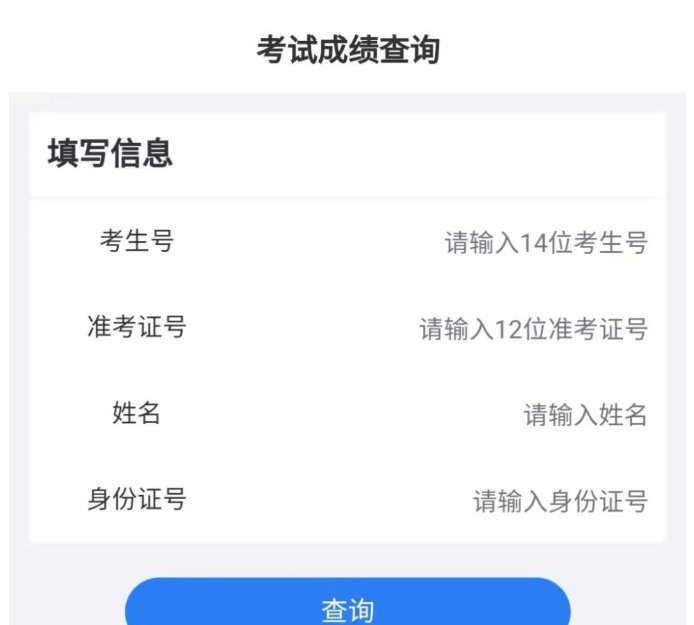Enter the 12-digit 准考证号 field

click(x=533, y=329)
